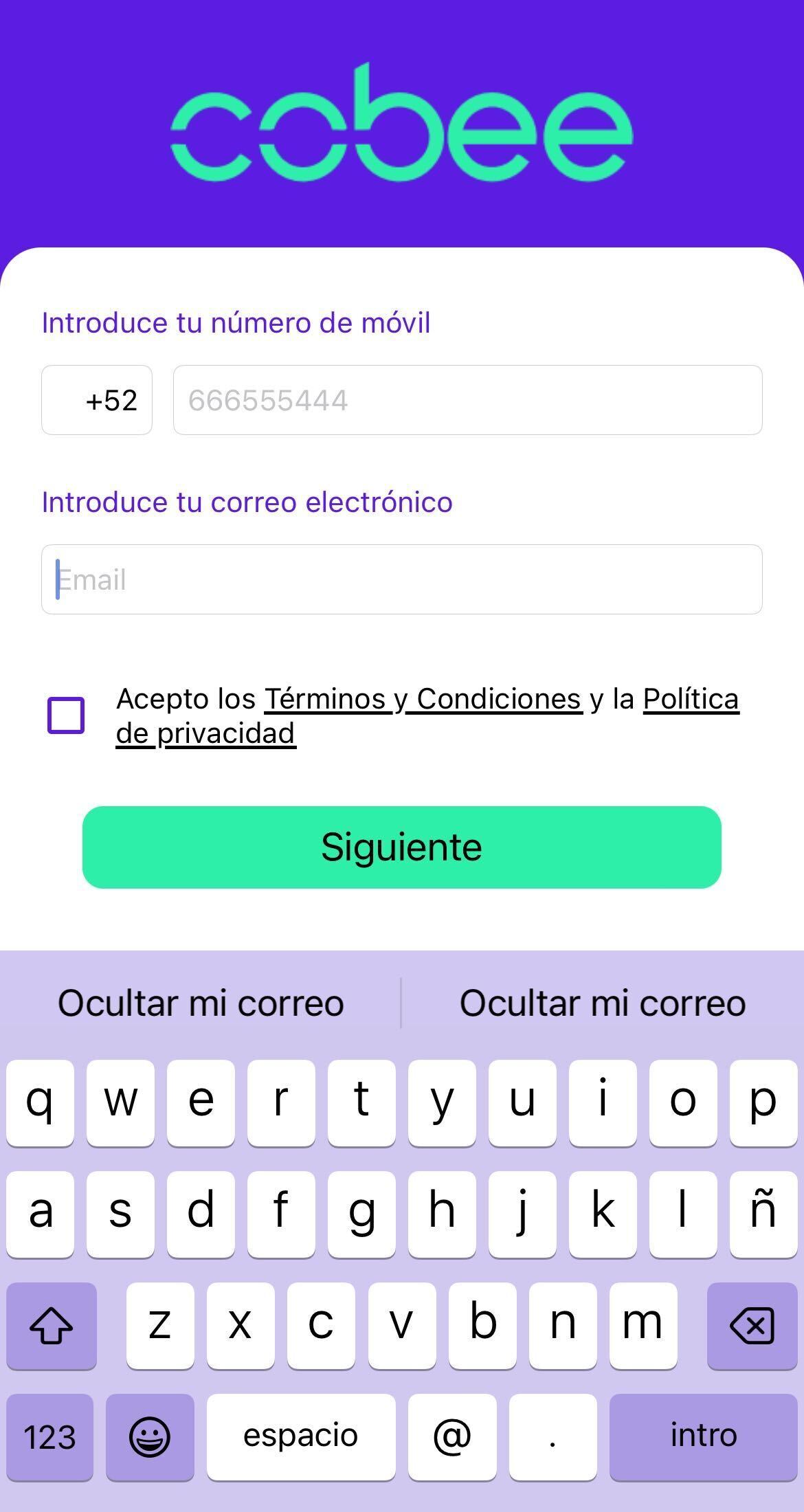Image resolution: width=804 pixels, height=1512 pixels.
Task: Tap the Email input field
Action: coord(402,579)
